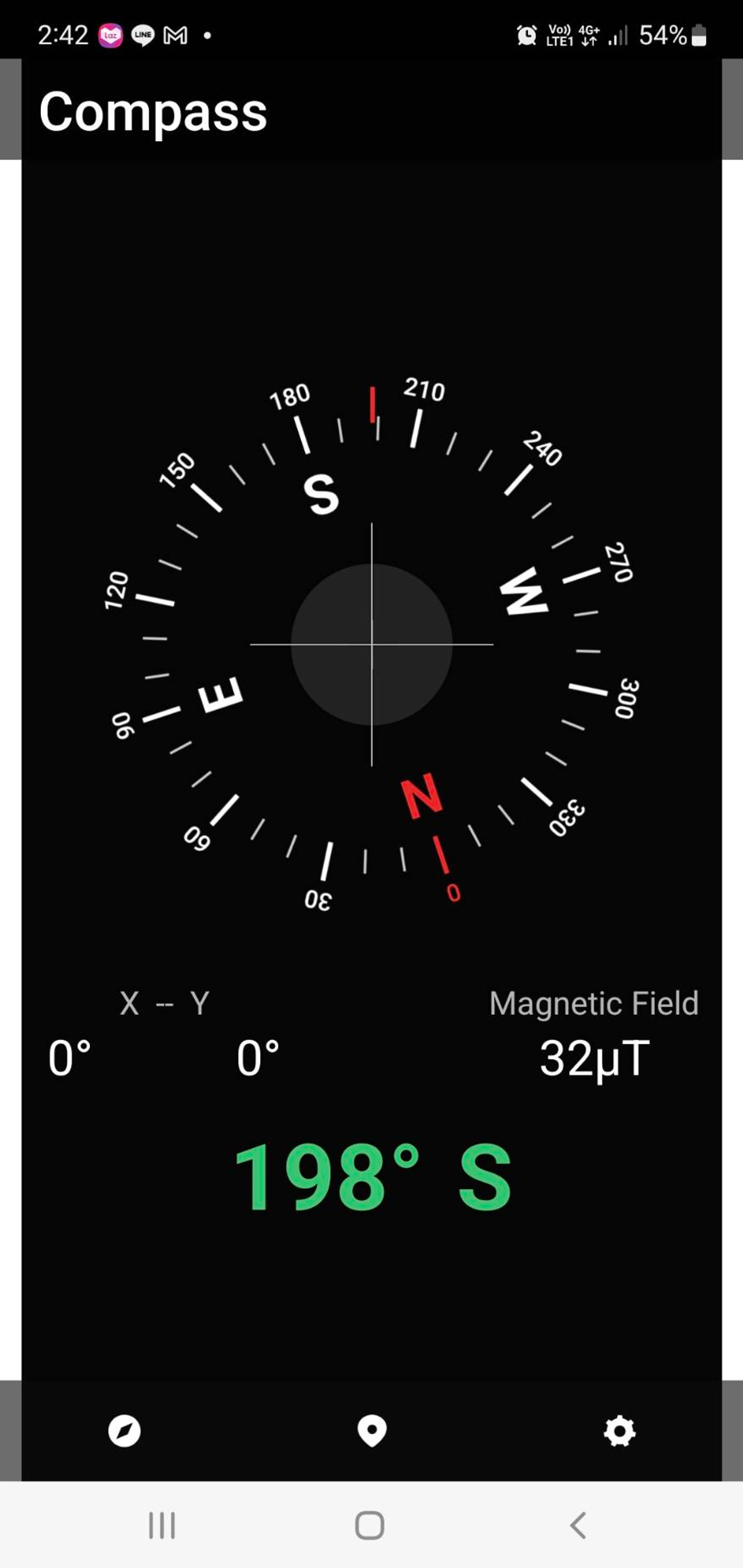The width and height of the screenshot is (743, 1568).
Task: Switch to the compass tab
Action: [x=124, y=1431]
